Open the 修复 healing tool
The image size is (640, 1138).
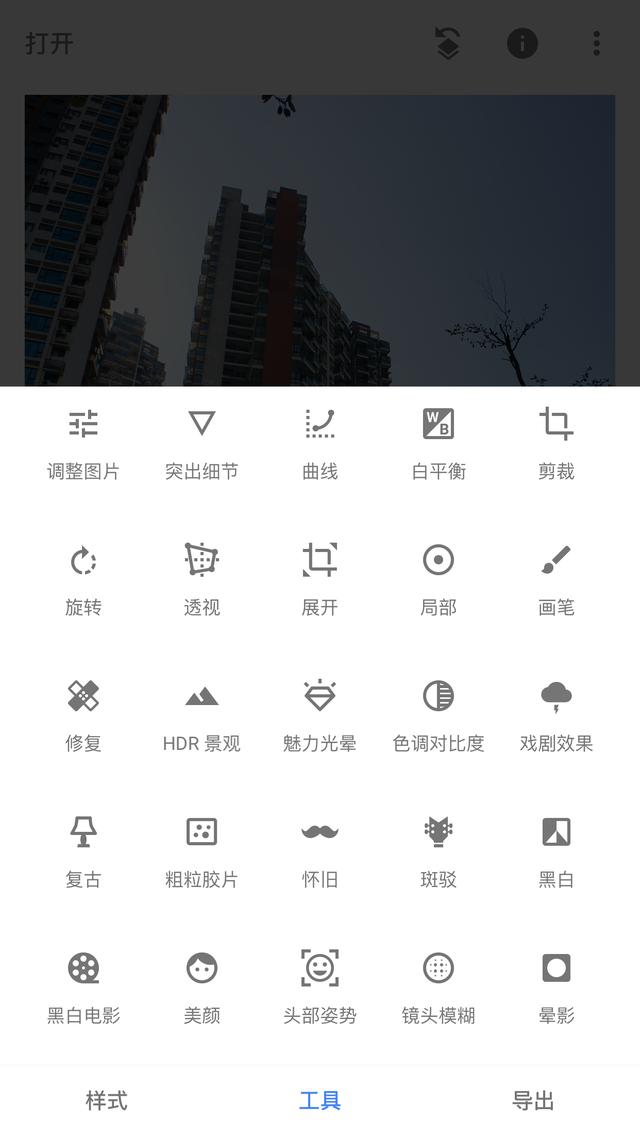tap(83, 714)
